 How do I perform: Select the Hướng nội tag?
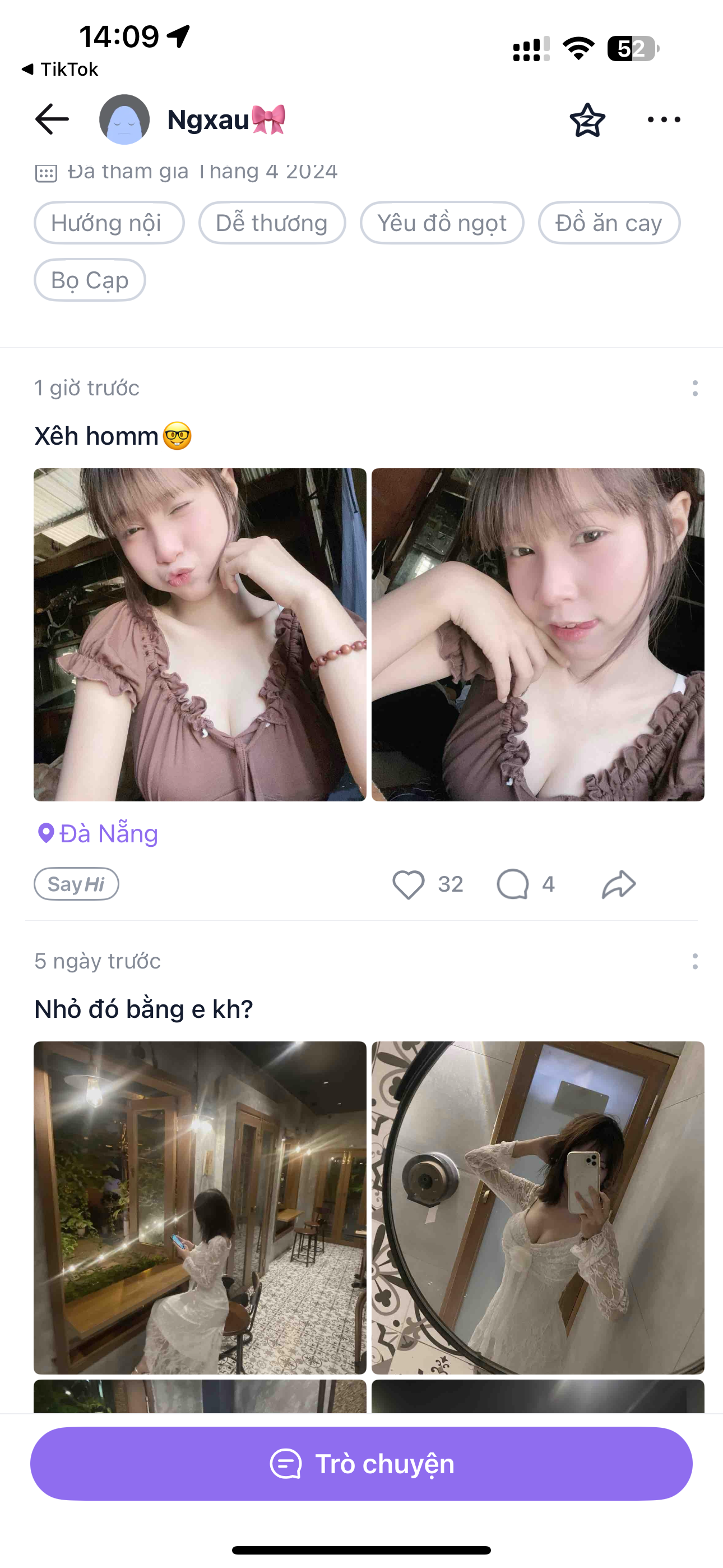point(109,223)
